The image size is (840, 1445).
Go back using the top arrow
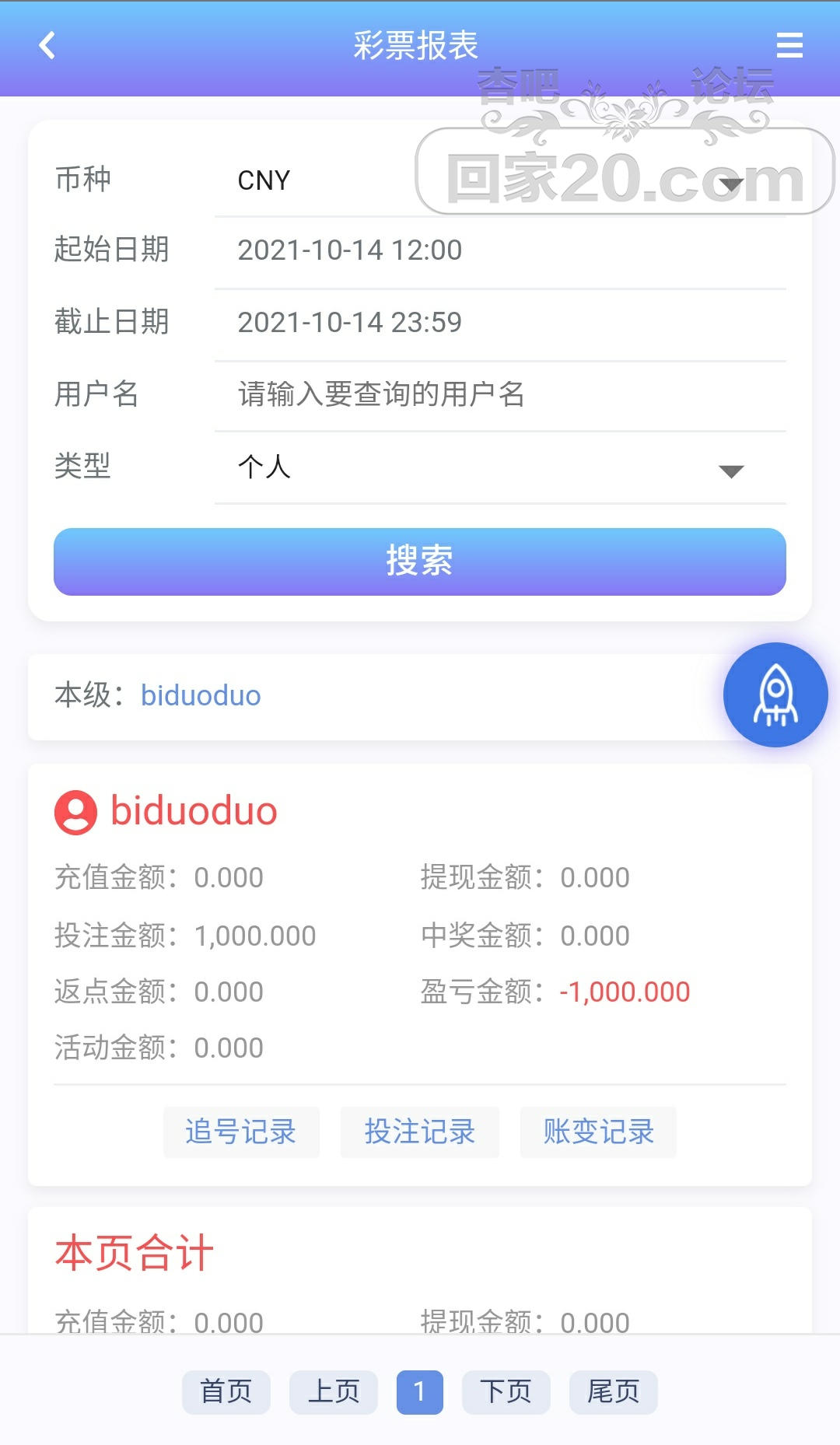point(47,45)
